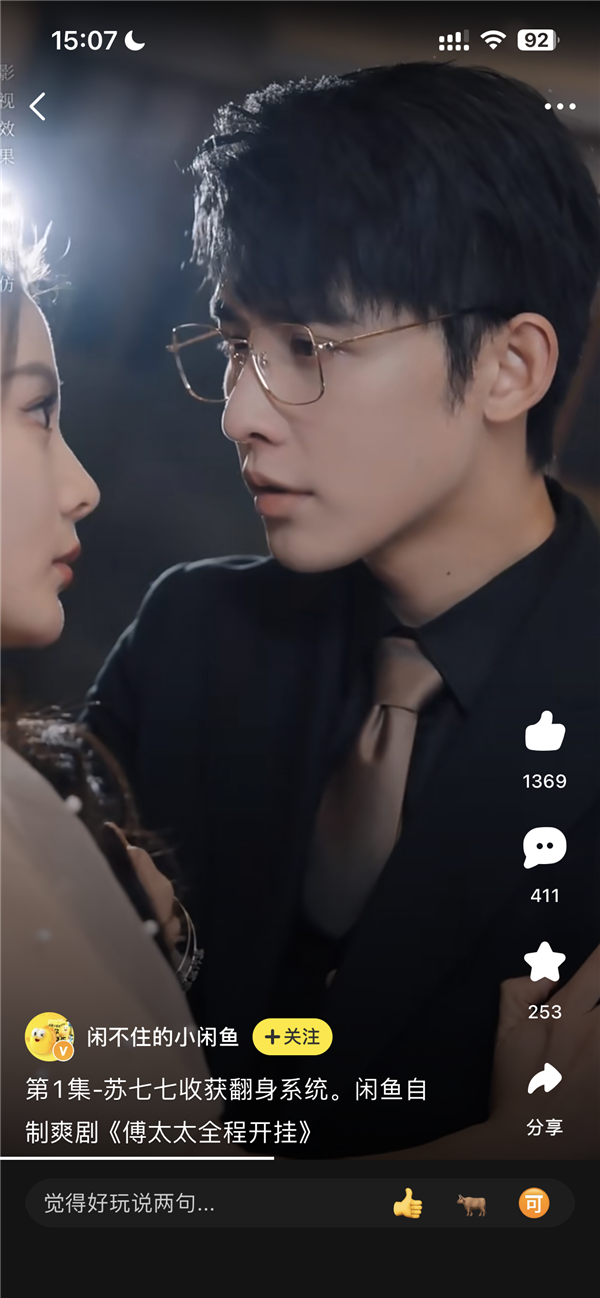Open the comments with 411 replies
600x1298 pixels.
545,848
